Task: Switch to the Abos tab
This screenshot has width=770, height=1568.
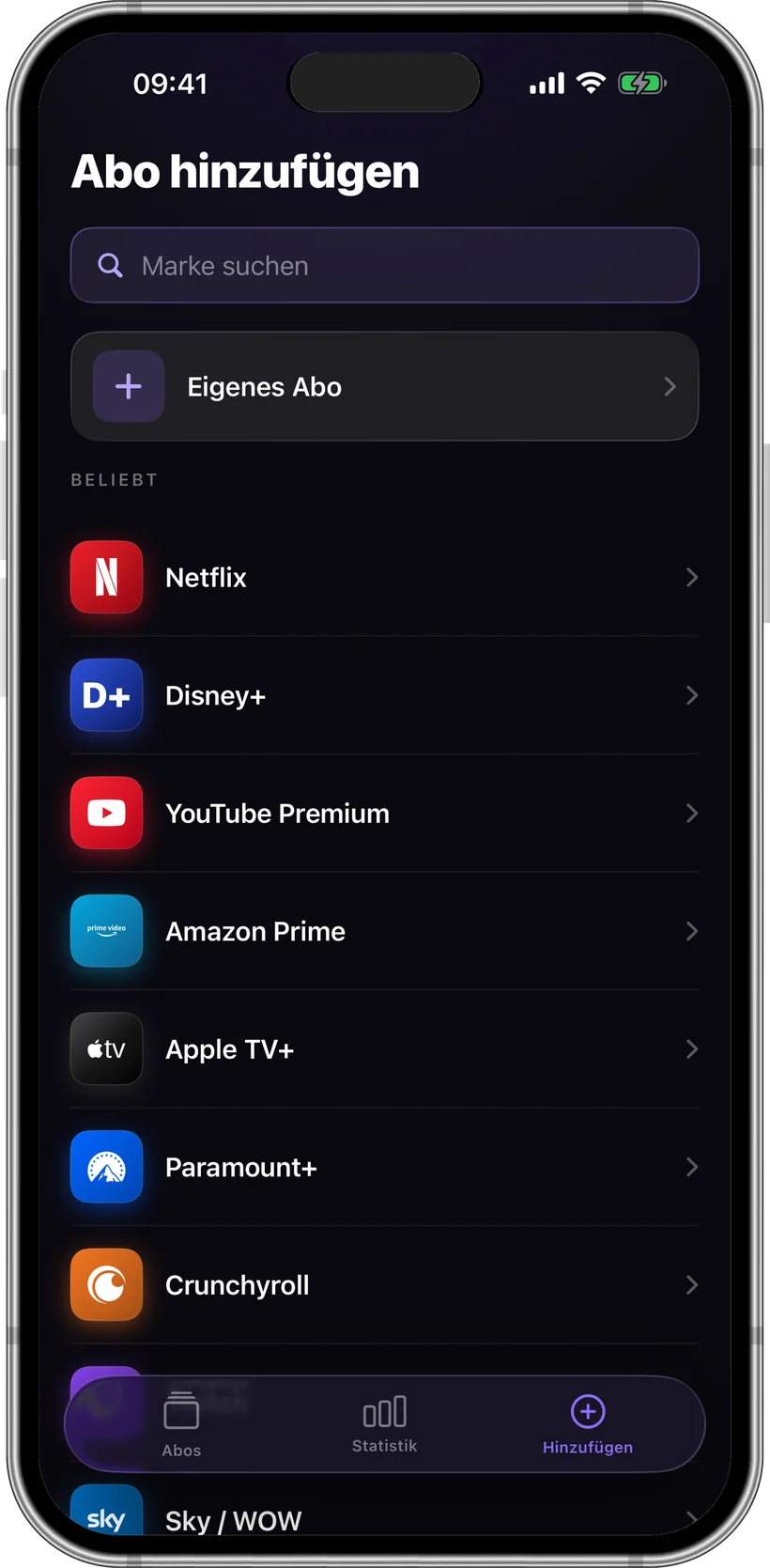Action: pos(181,1424)
